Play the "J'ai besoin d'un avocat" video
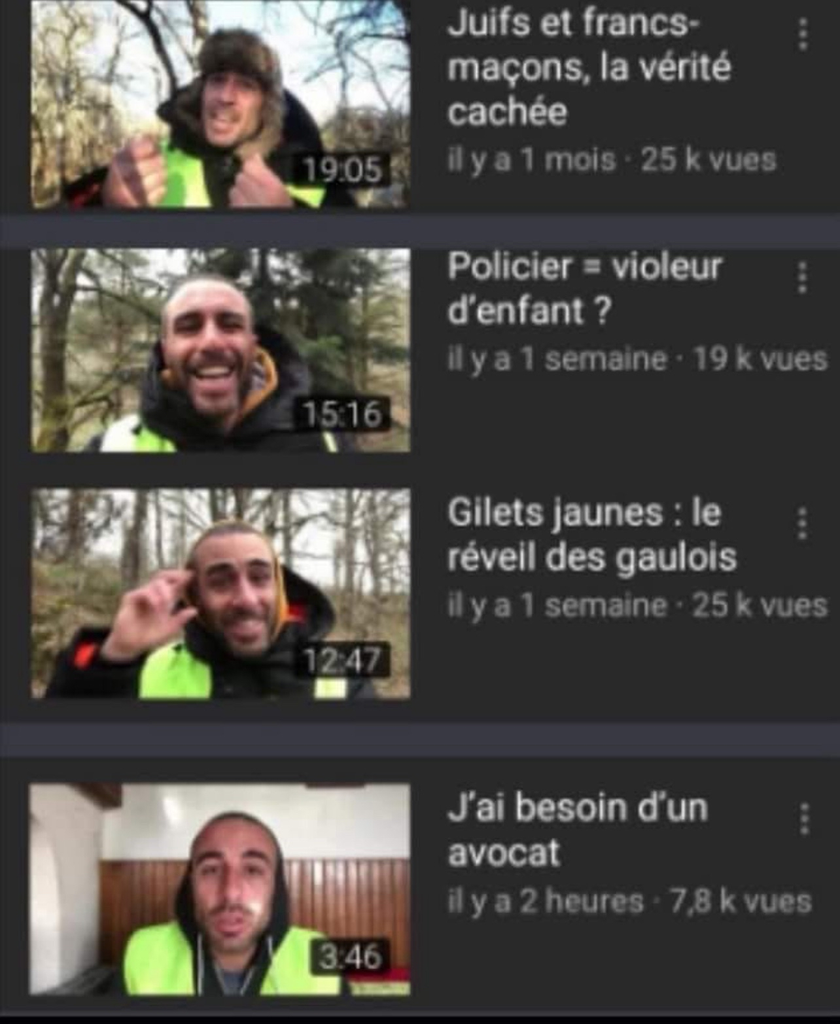Image resolution: width=840 pixels, height=1024 pixels. point(220,889)
